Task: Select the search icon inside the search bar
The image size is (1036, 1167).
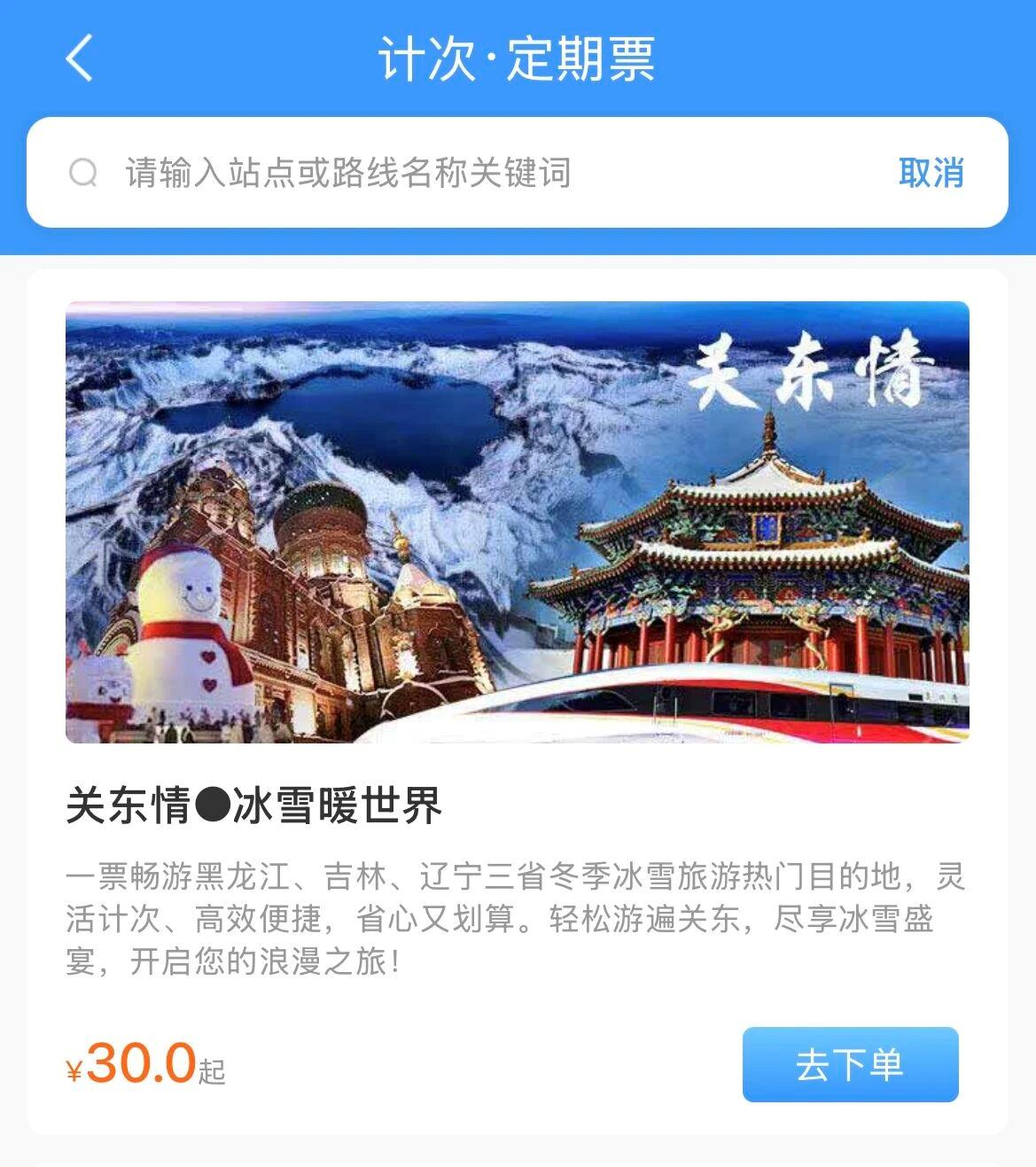Action: pos(83,174)
